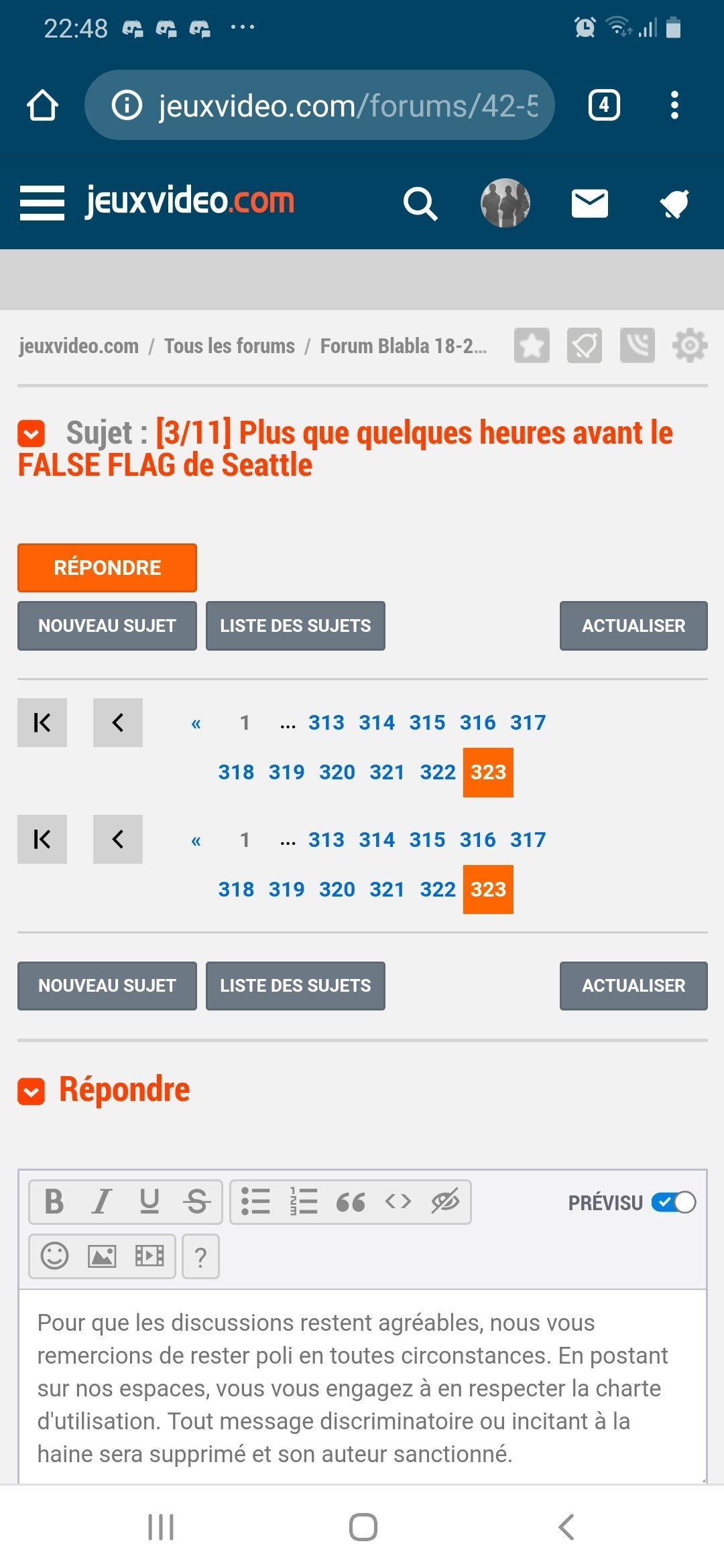Apply strikethrough formatting in editor

(x=197, y=1201)
